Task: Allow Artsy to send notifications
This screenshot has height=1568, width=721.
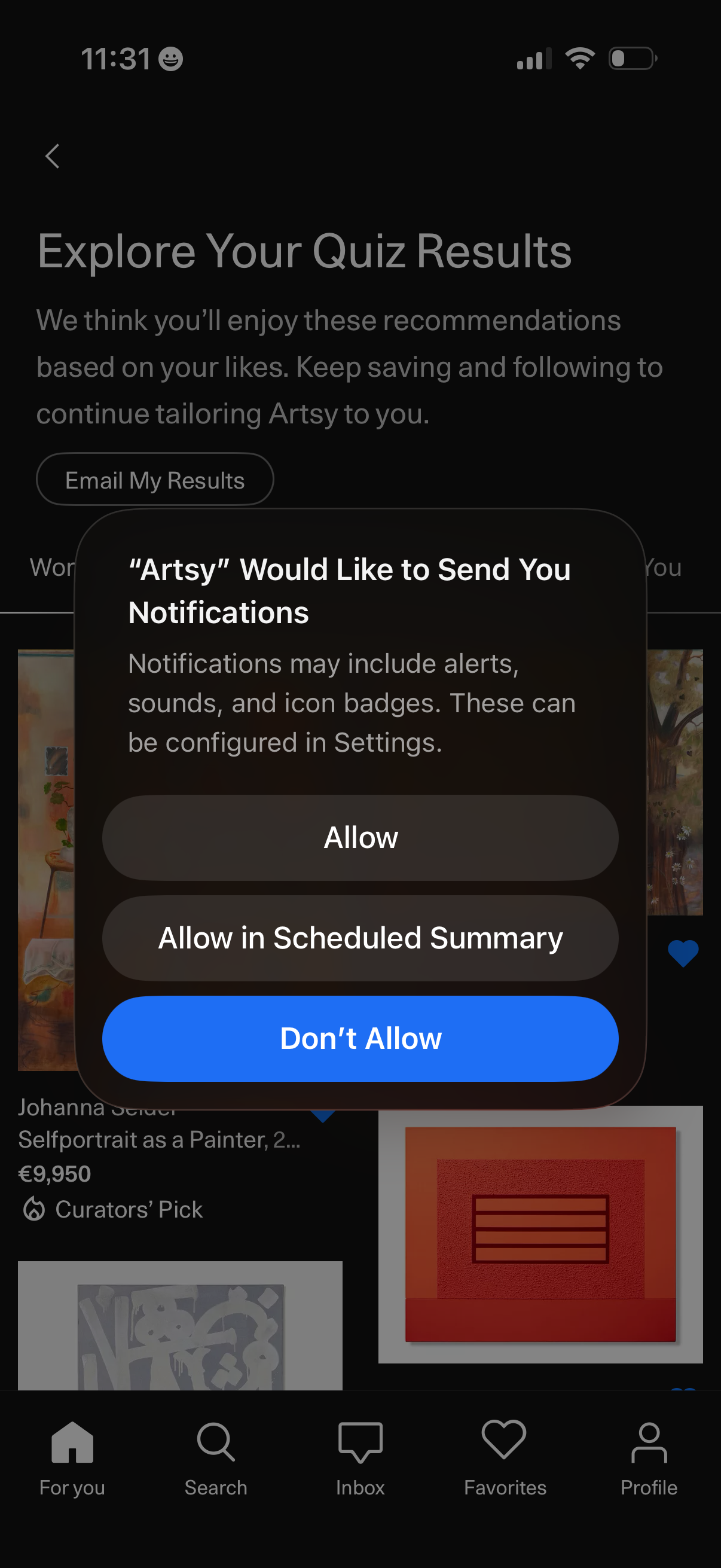Action: 360,838
